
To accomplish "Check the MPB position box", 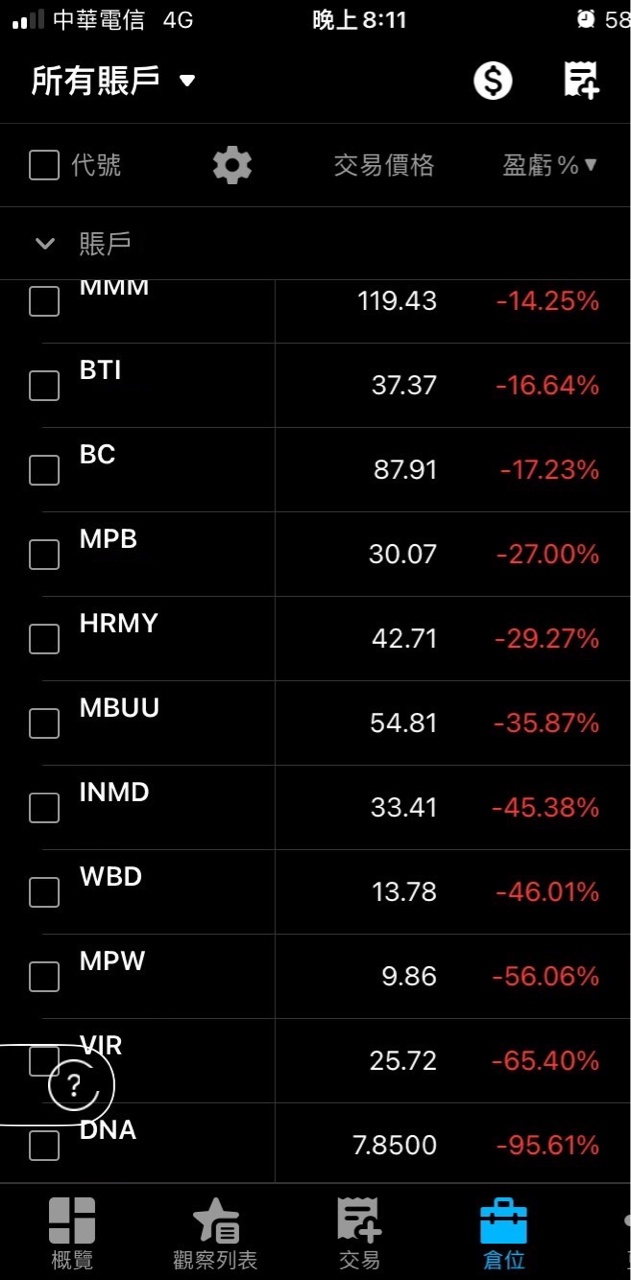I will 44,554.
